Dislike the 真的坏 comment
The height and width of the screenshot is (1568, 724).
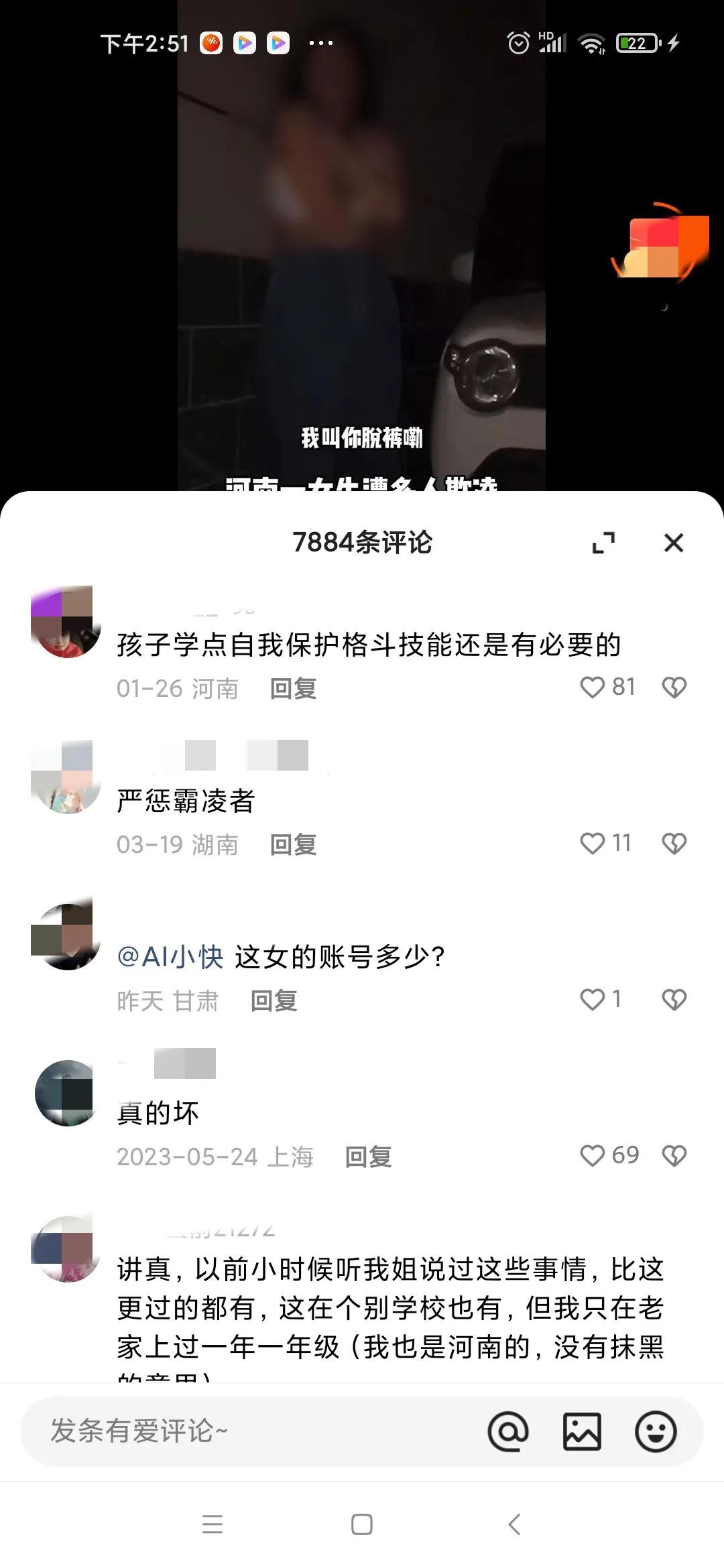click(x=674, y=1155)
